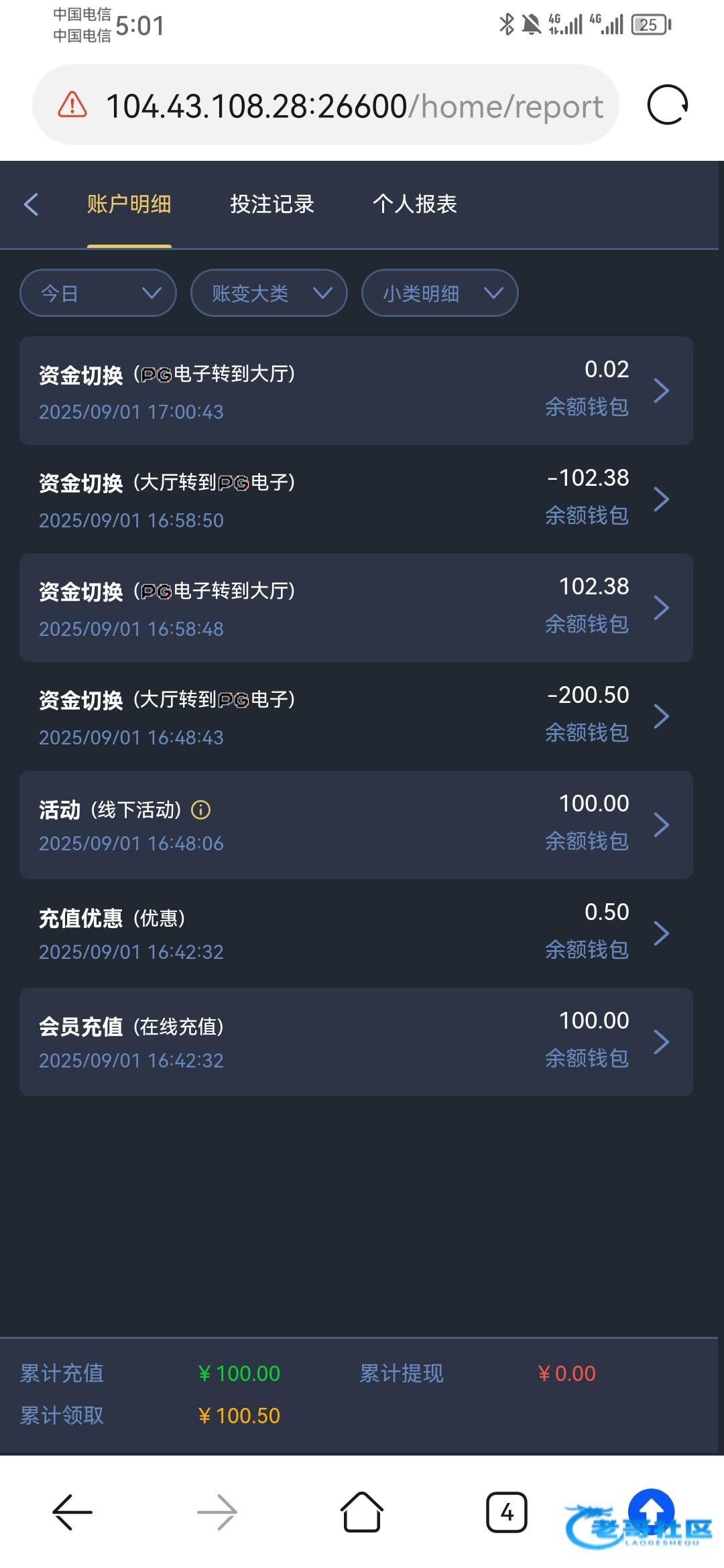
Task: Select the 账户明细 tab
Action: (129, 204)
